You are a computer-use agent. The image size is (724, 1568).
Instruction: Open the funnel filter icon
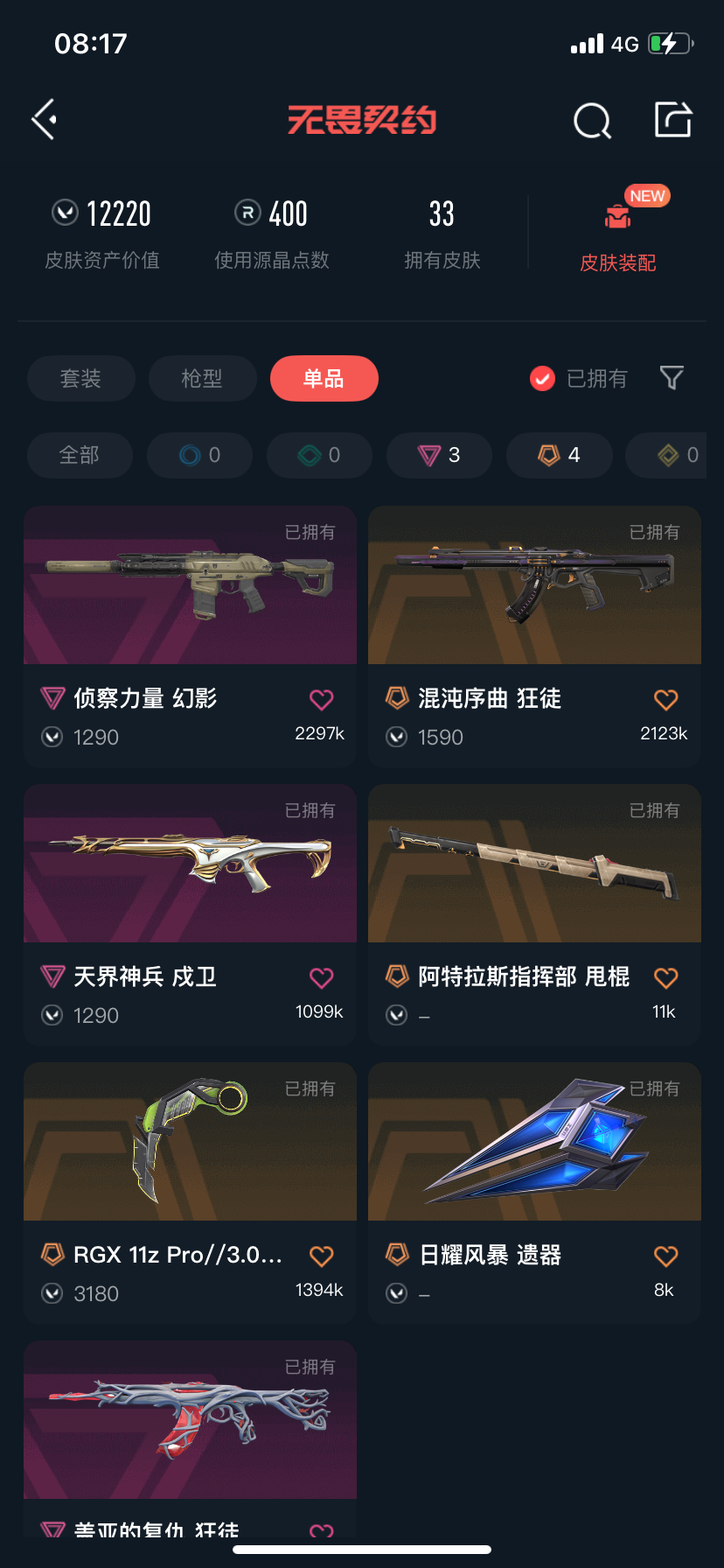[672, 378]
